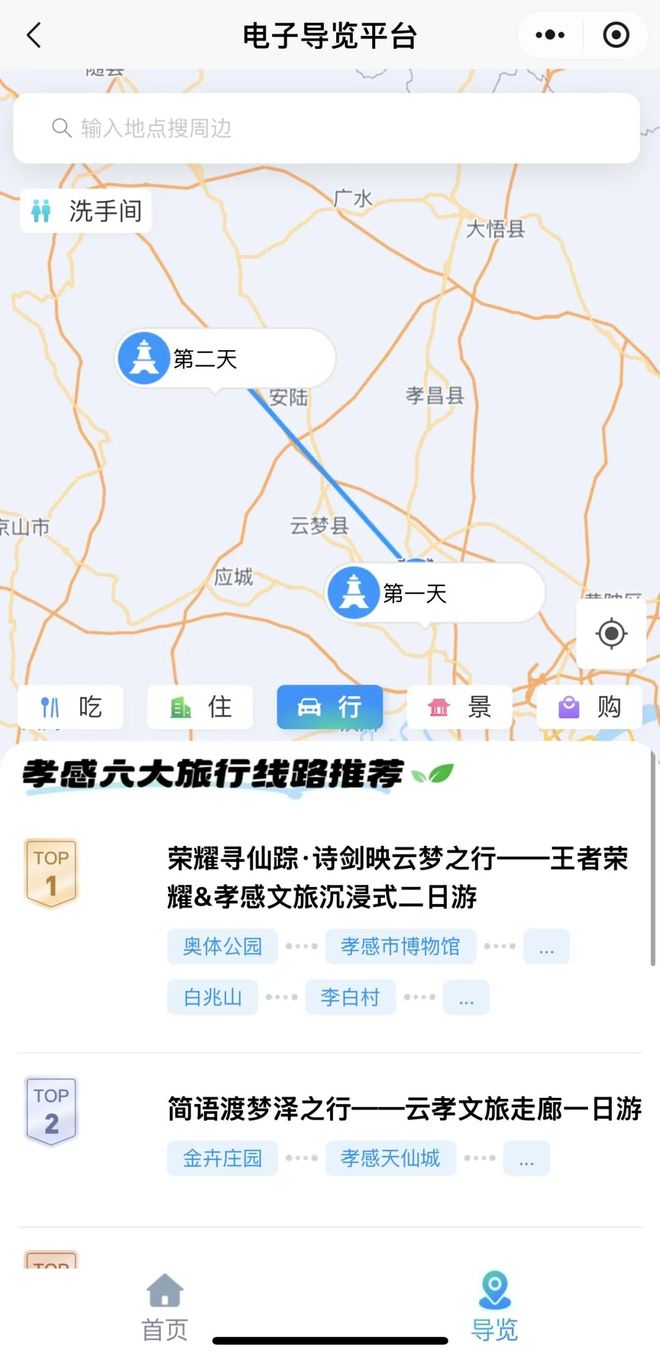660x1357 pixels.
Task: Tap the 孝感天仙城 stop chip
Action: [390, 1158]
